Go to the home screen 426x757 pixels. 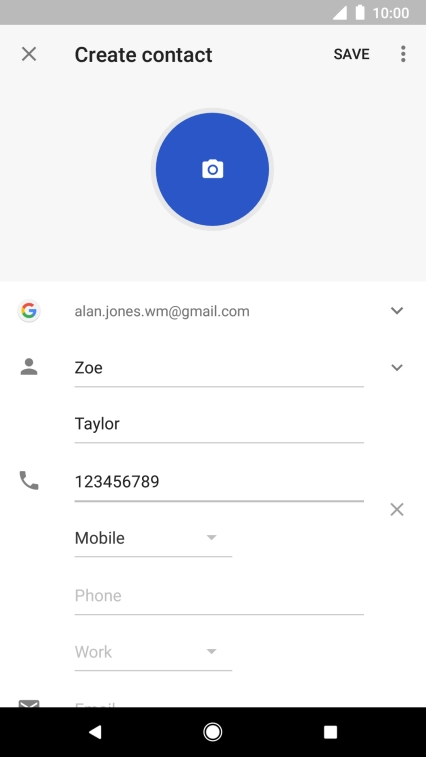coord(213,732)
